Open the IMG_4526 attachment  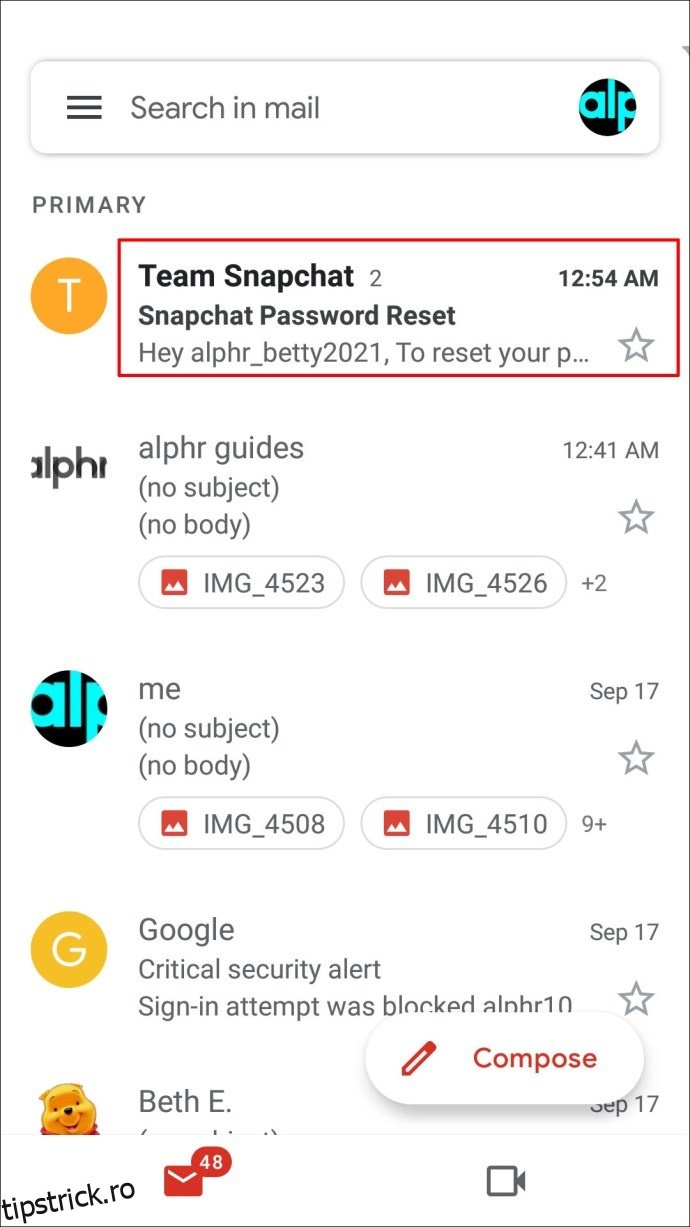tap(463, 583)
